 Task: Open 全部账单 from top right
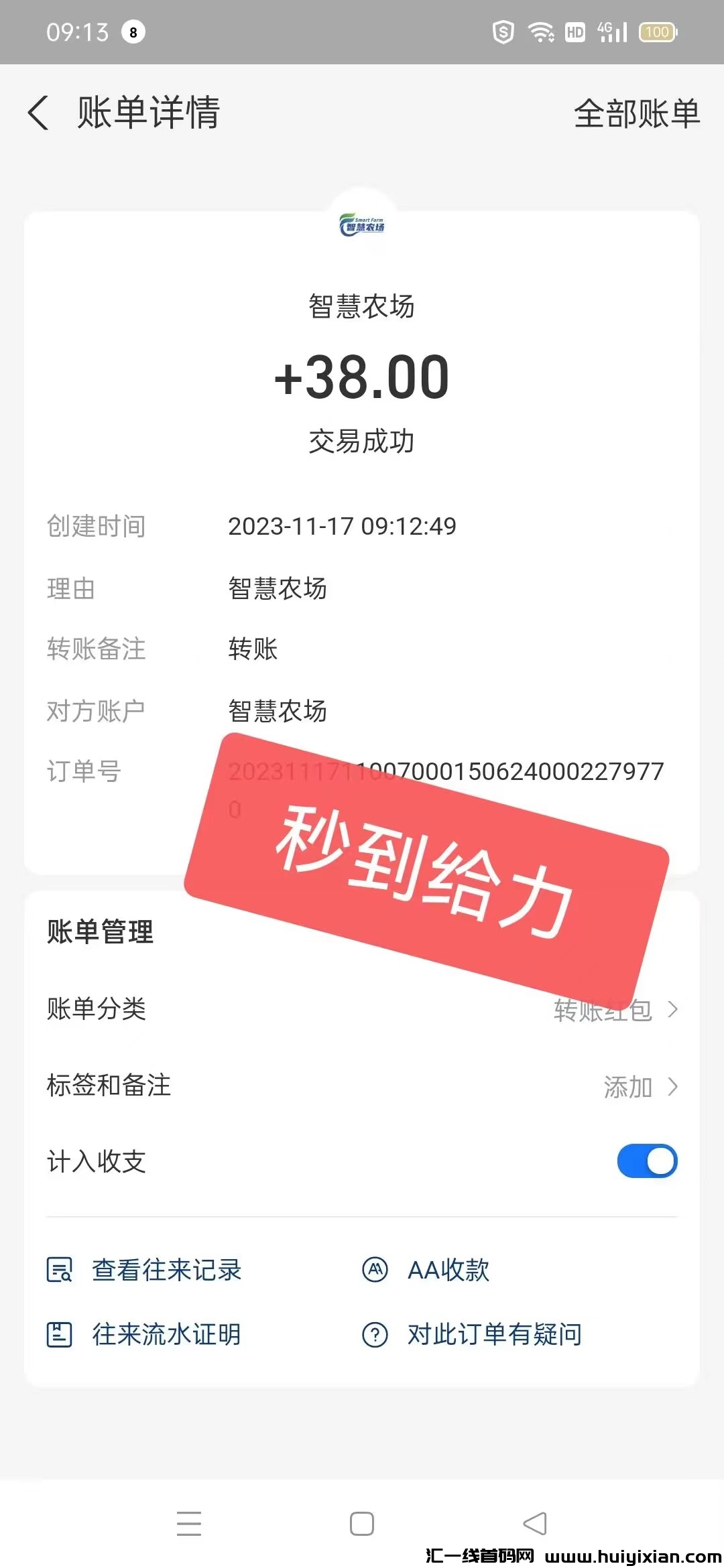636,114
